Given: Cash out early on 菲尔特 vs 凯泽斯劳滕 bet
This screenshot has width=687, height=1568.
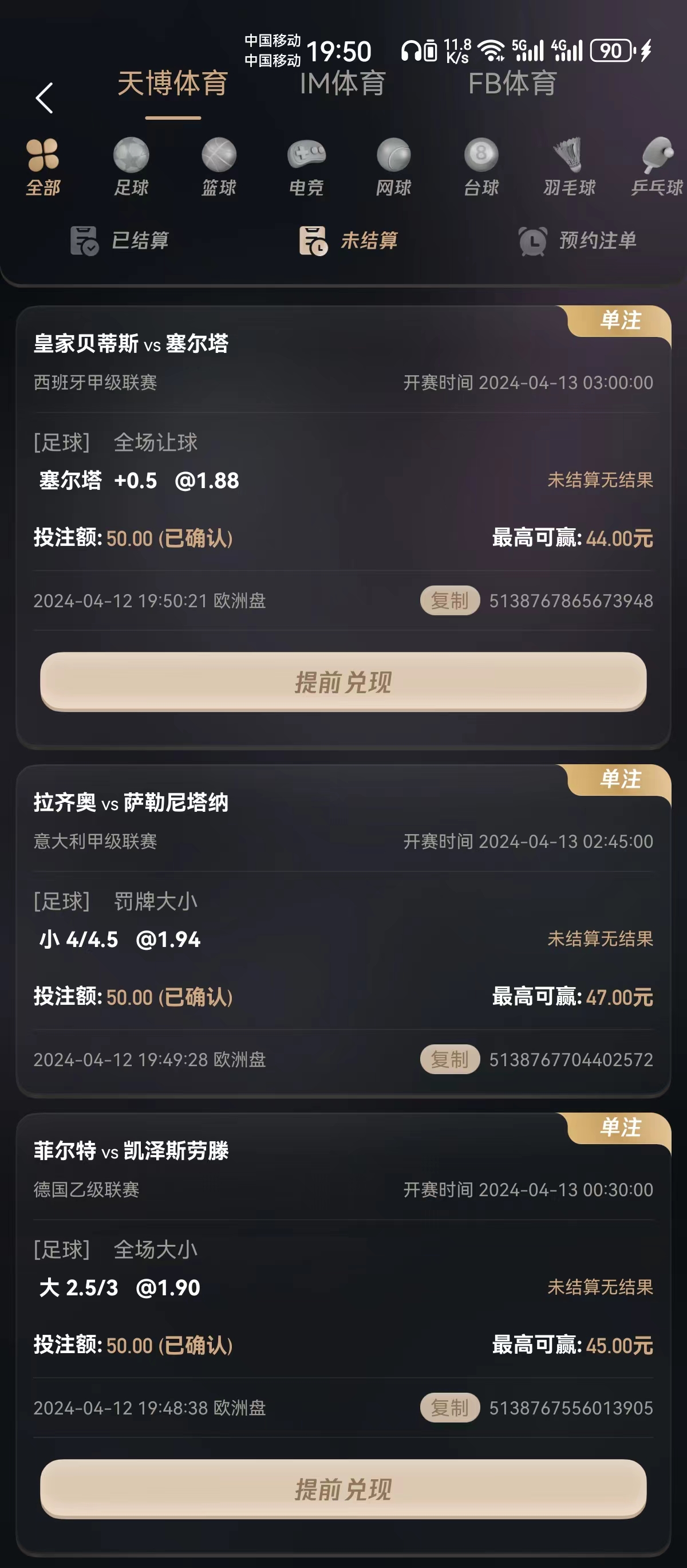Looking at the screenshot, I should tap(343, 1489).
